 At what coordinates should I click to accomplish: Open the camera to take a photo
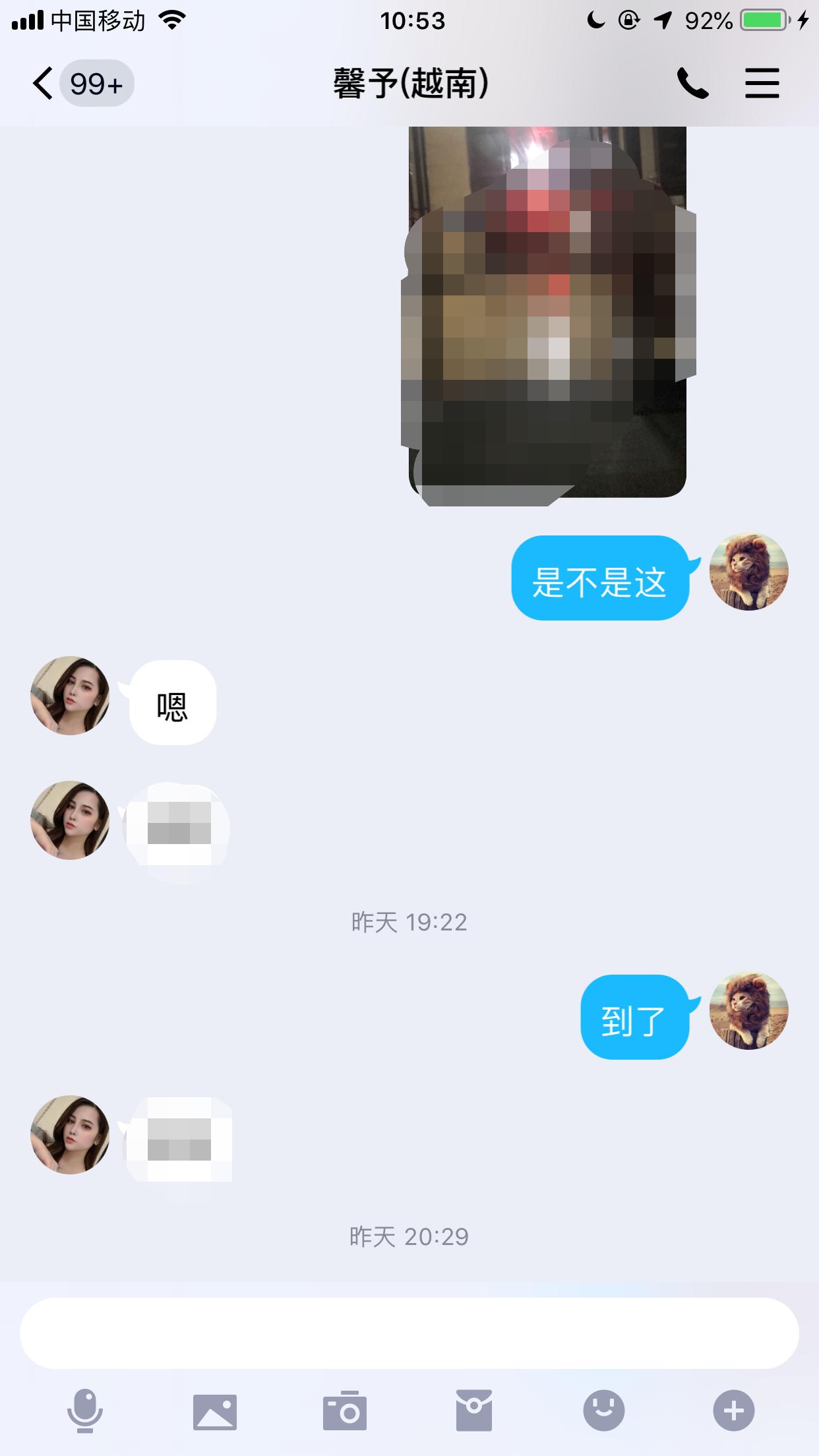pos(345,1411)
